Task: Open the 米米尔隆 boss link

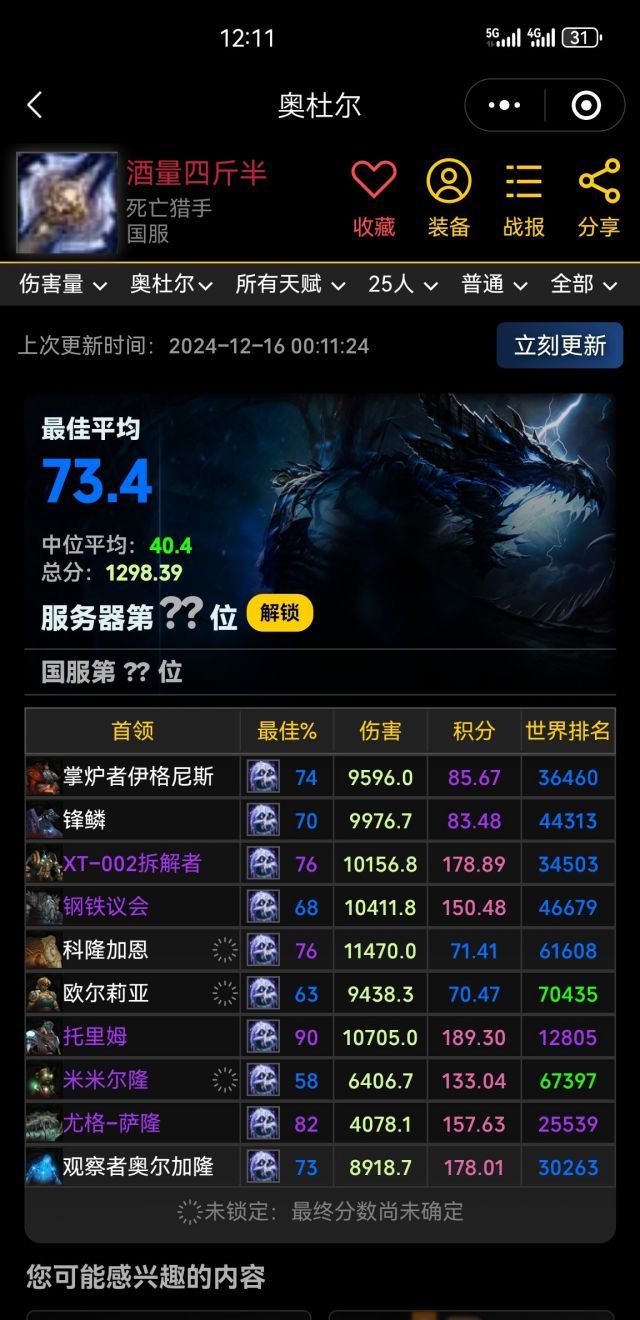Action: click(105, 1080)
